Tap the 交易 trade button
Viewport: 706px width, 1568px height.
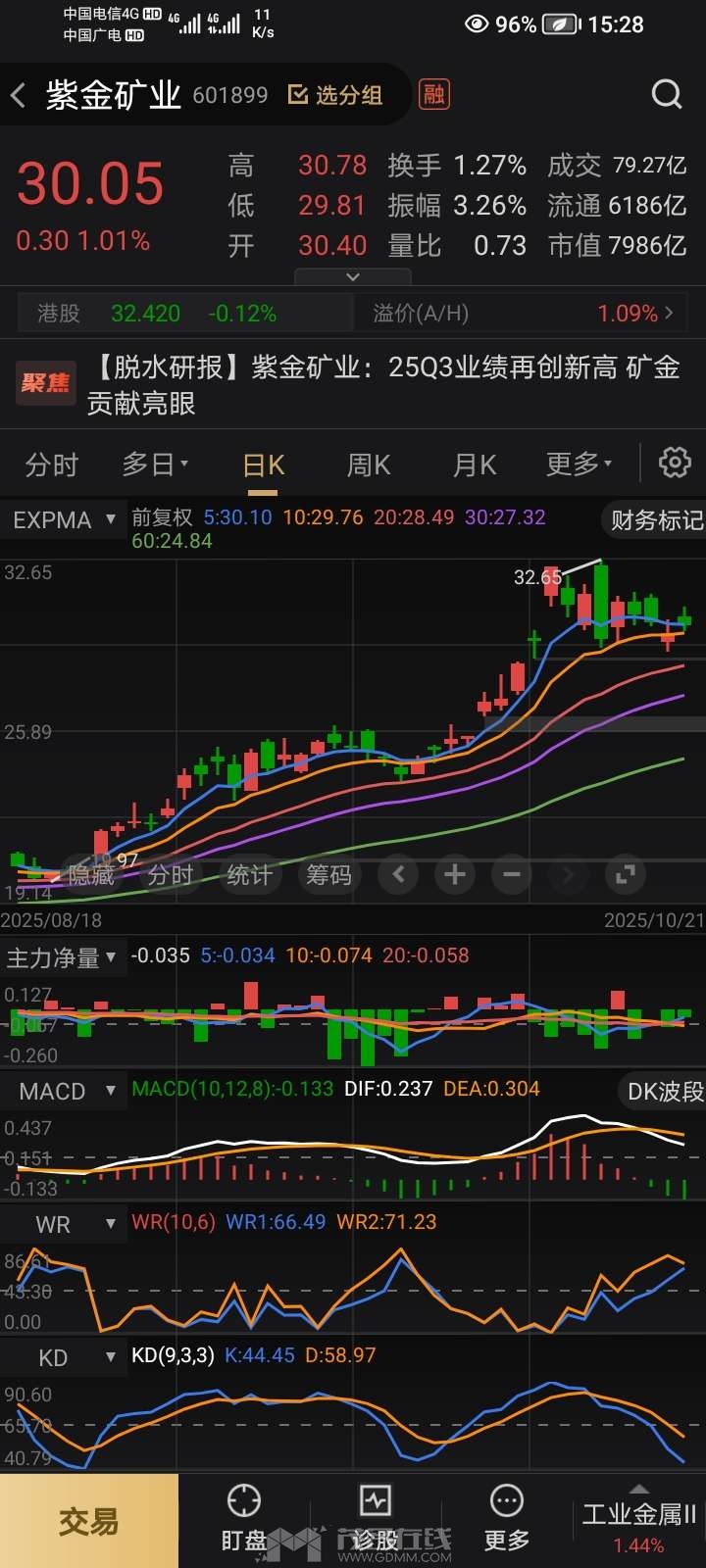88,1521
